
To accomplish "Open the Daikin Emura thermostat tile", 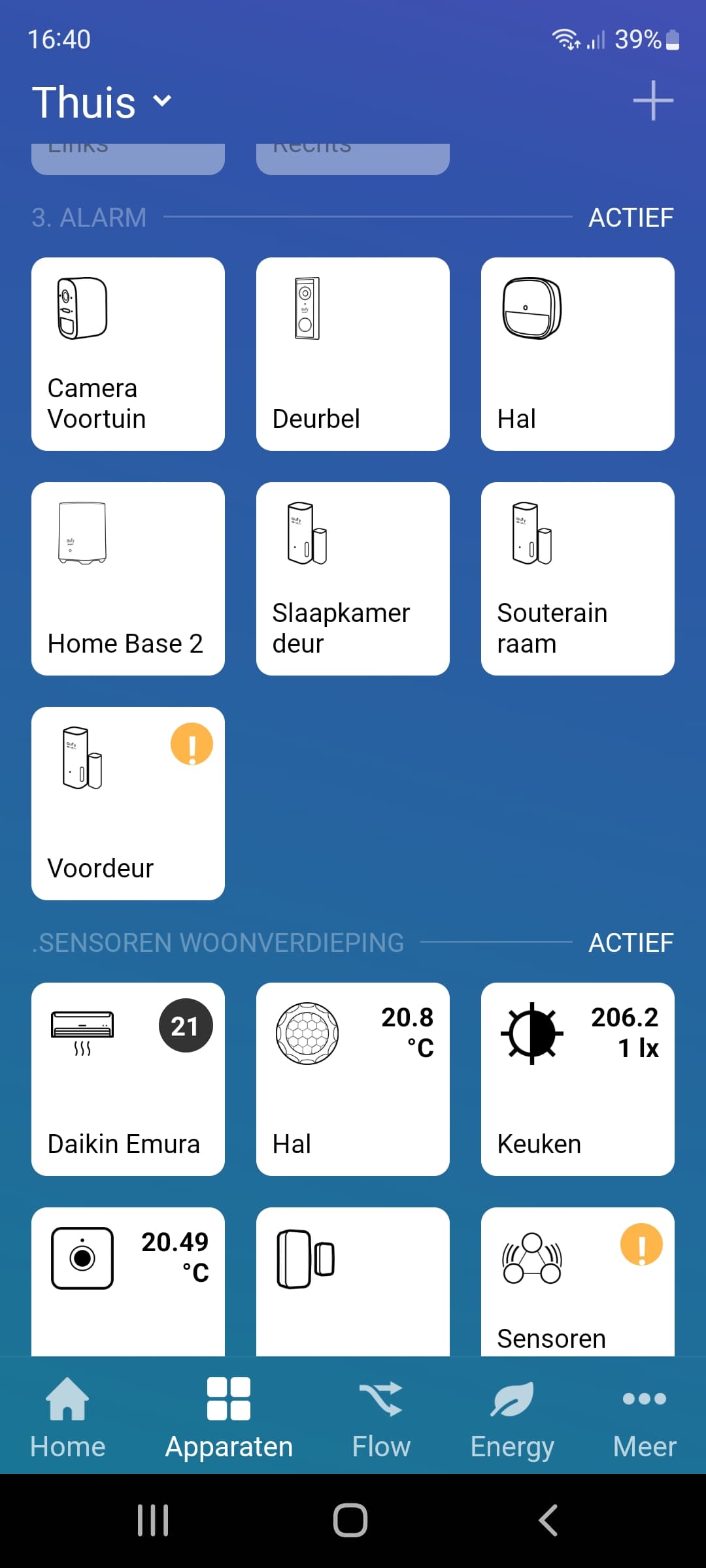I will (128, 1079).
